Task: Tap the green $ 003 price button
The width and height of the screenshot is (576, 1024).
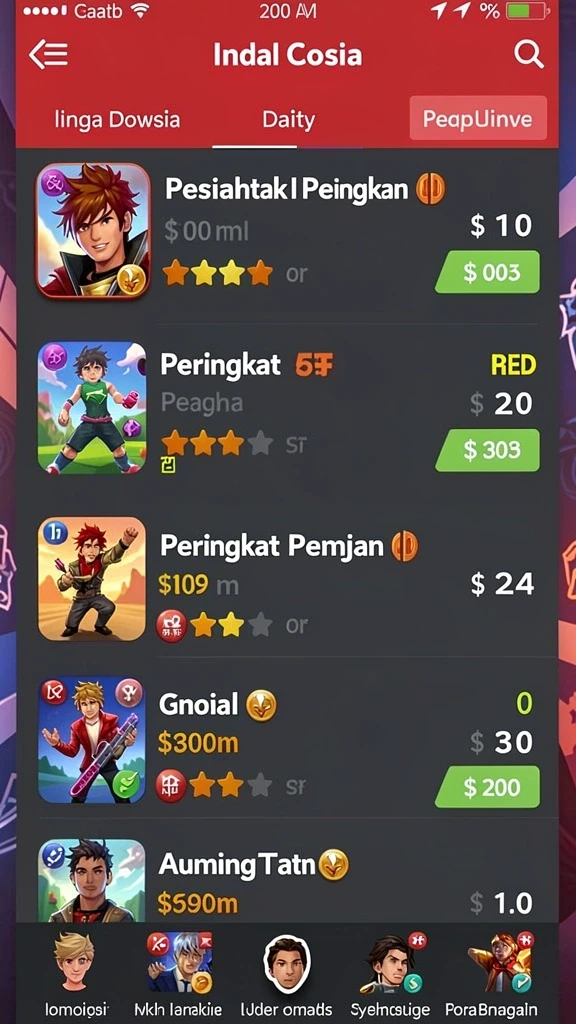Action: [488, 272]
